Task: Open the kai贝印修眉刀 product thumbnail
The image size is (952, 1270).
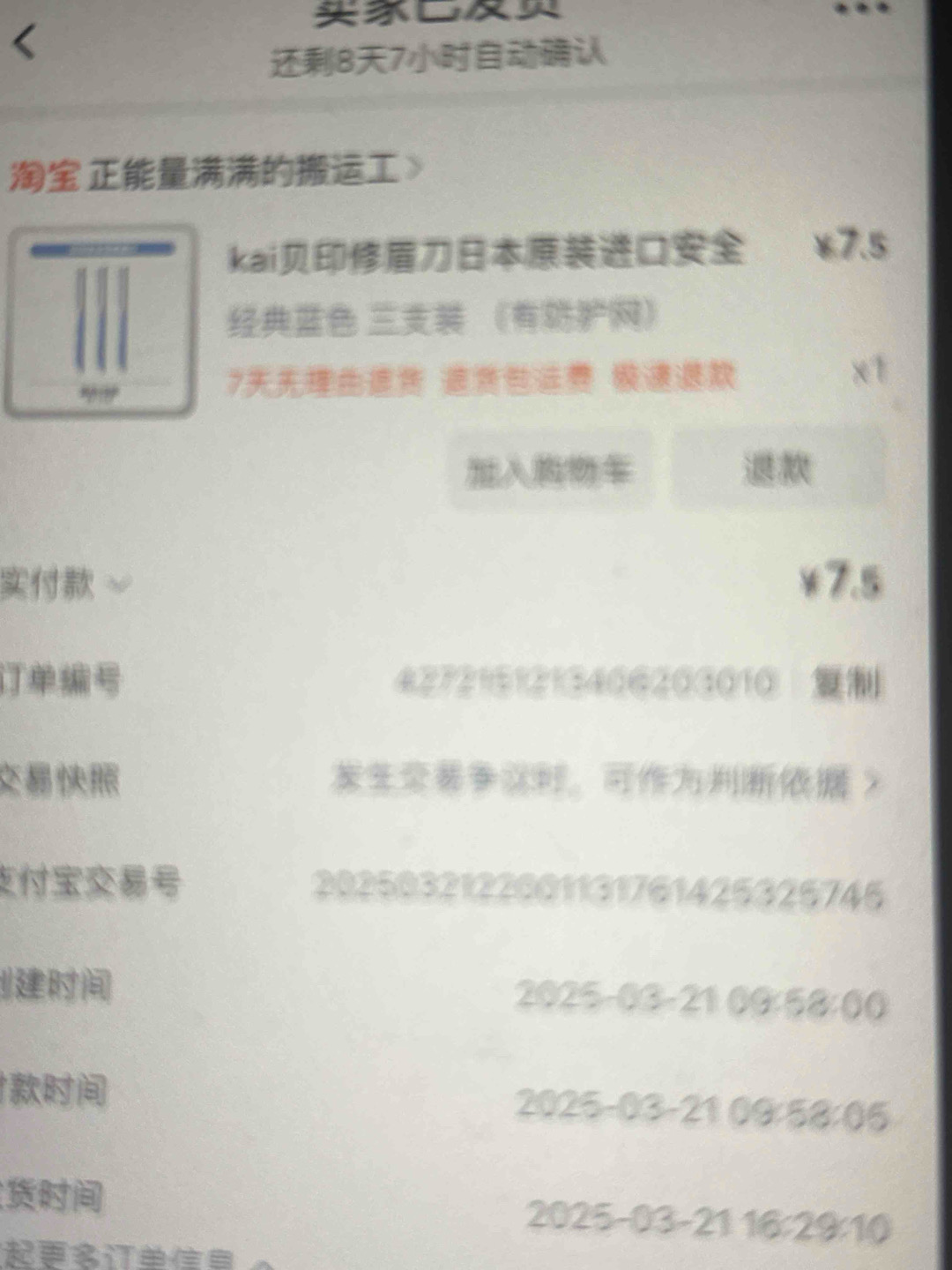Action: [x=100, y=321]
